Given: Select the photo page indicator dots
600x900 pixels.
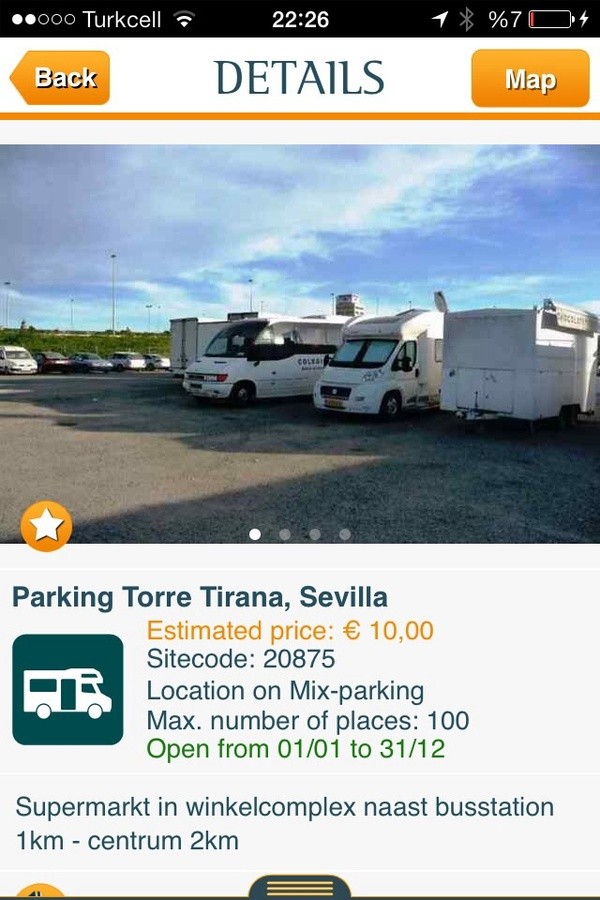Looking at the screenshot, I should coord(300,534).
